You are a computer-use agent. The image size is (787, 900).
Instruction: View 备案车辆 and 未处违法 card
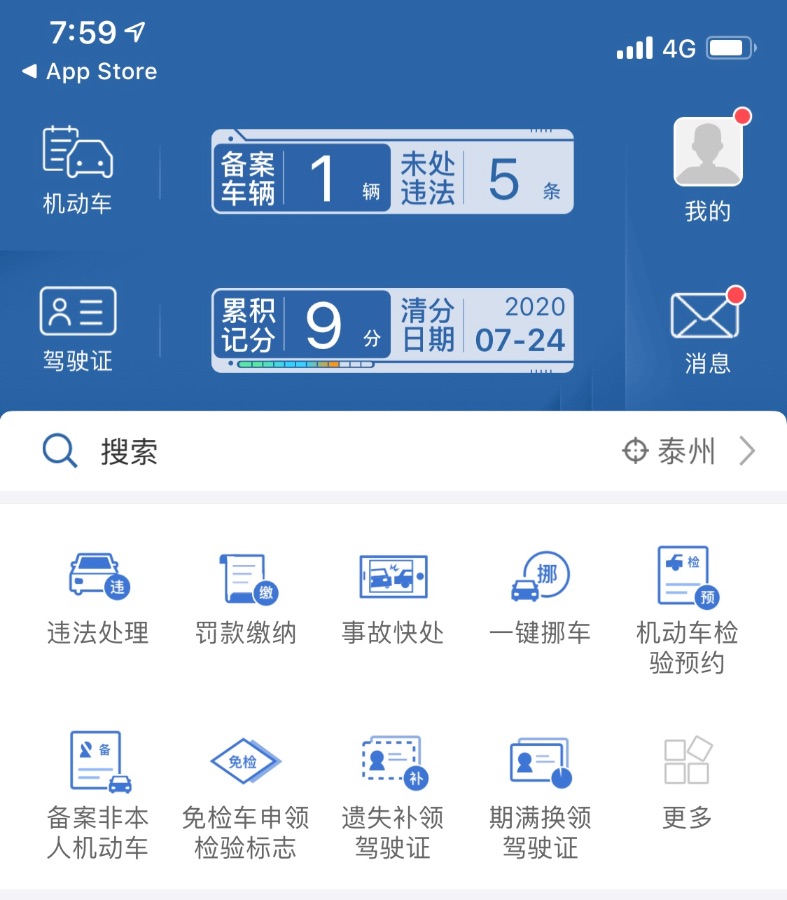(392, 172)
